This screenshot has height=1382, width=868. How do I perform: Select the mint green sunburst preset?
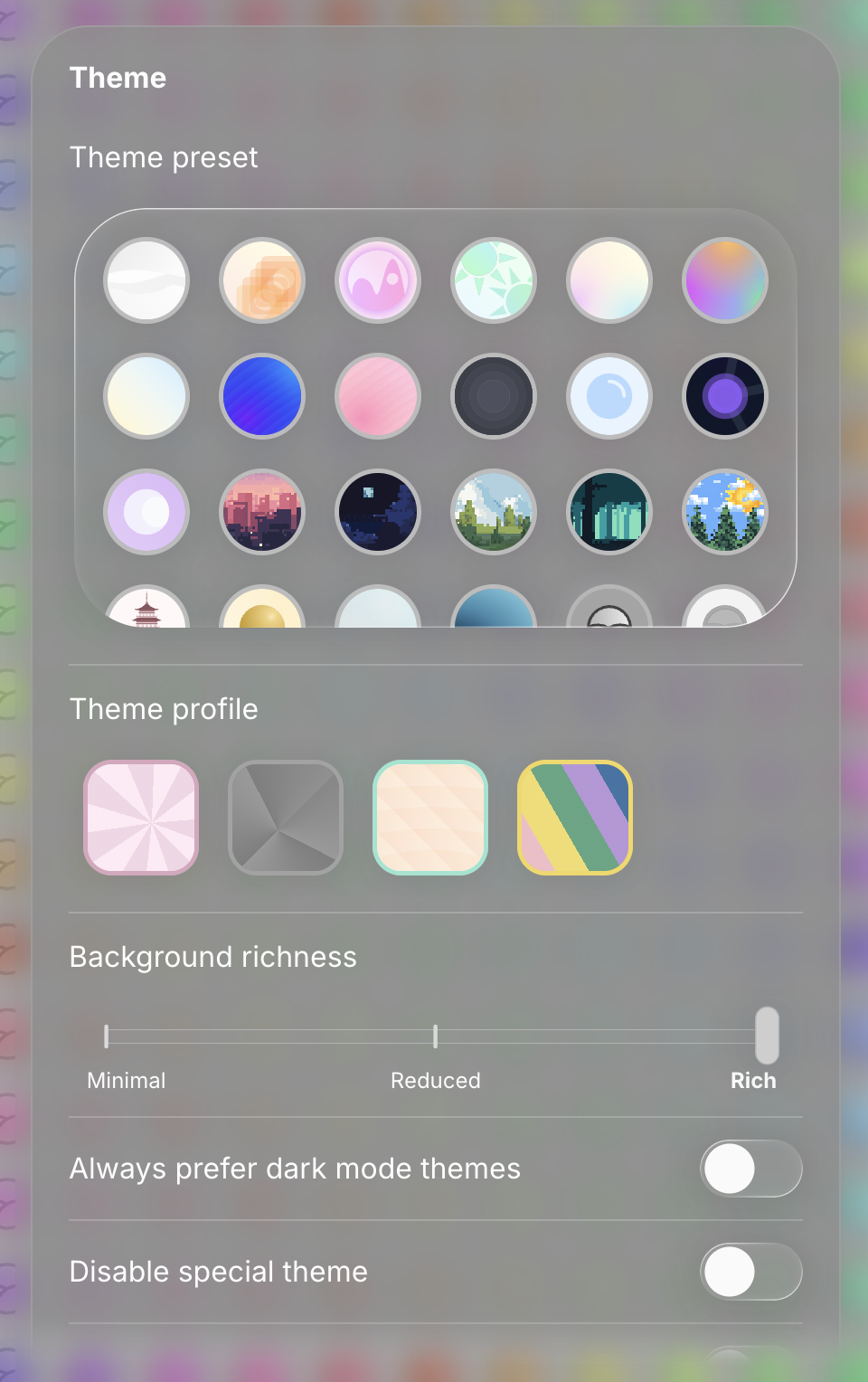point(494,280)
